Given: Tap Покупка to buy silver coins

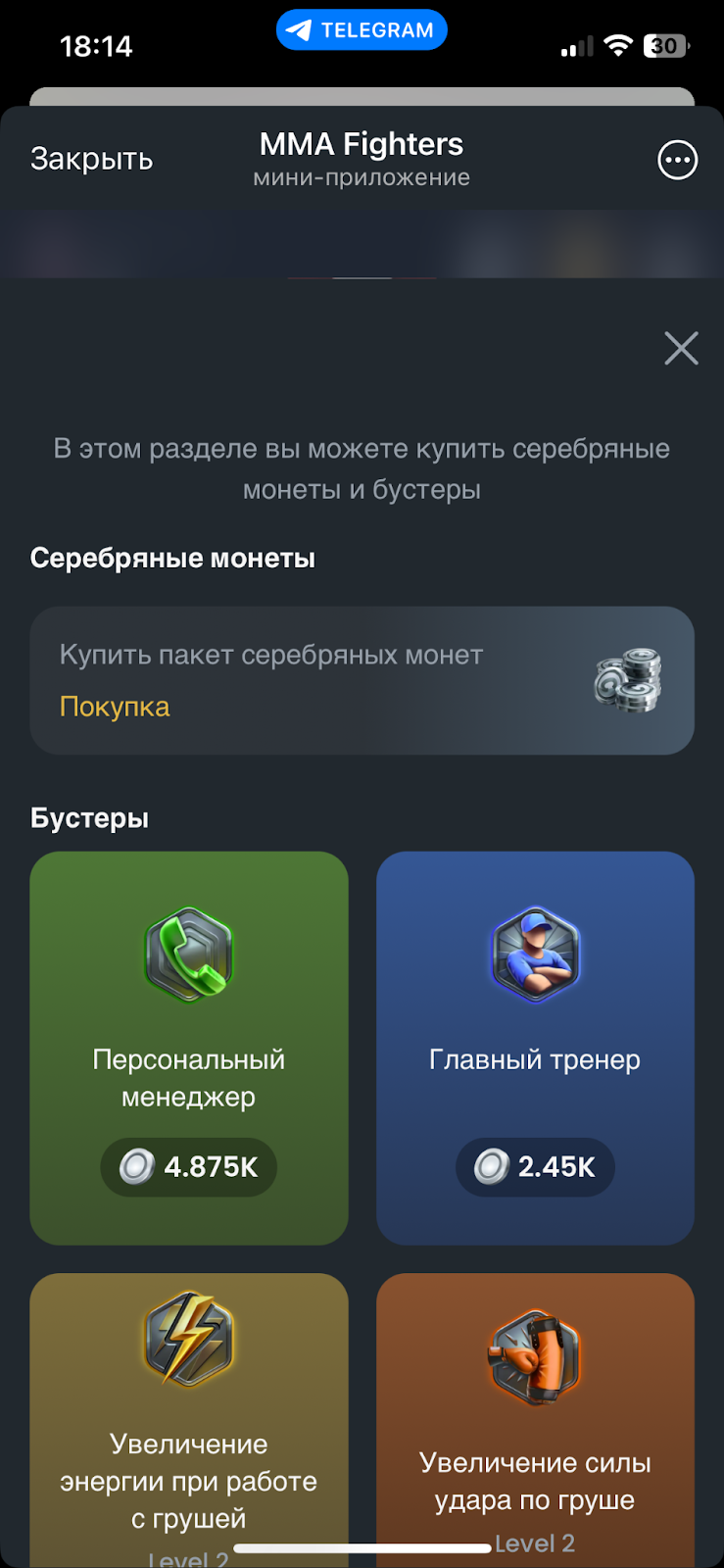Looking at the screenshot, I should coord(115,707).
